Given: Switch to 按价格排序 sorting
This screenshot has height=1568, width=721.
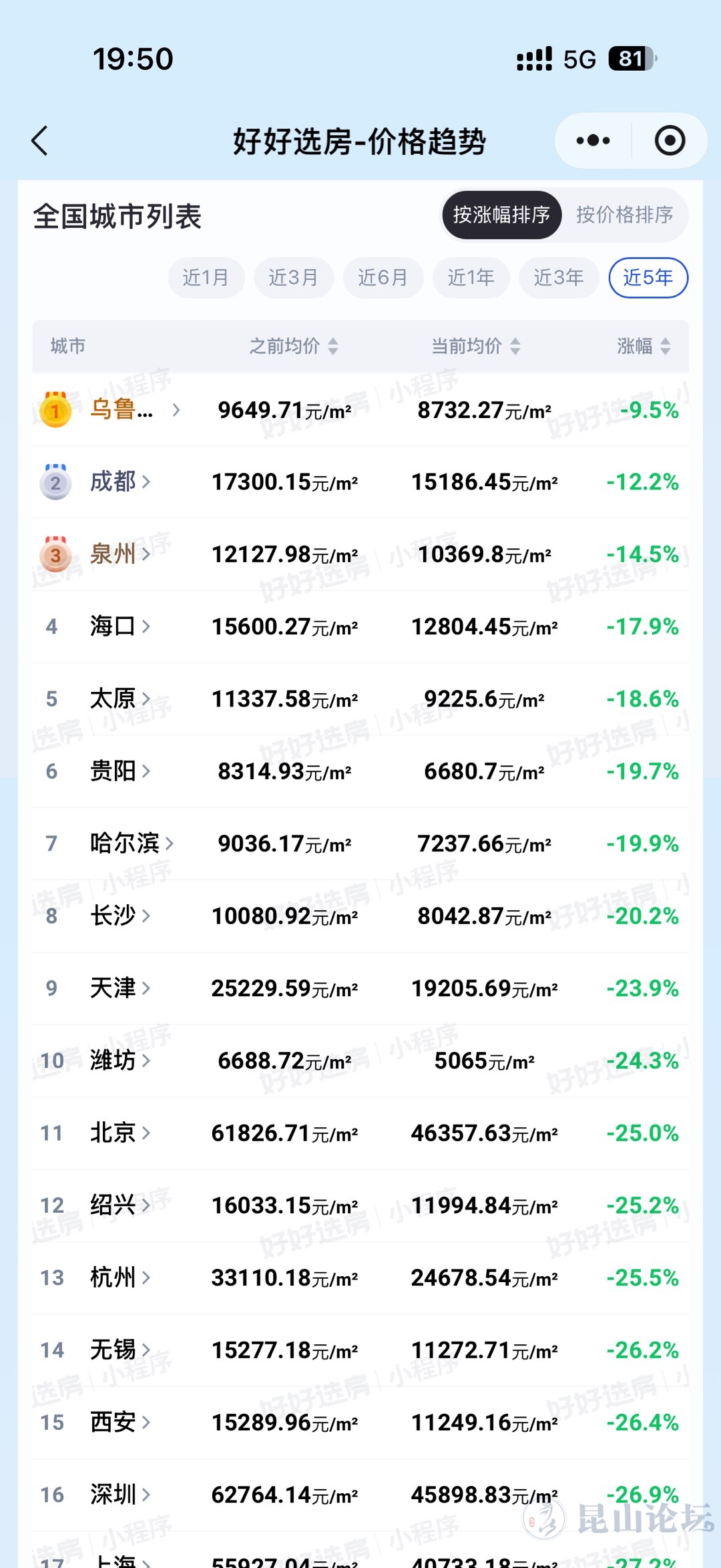Looking at the screenshot, I should (x=624, y=215).
